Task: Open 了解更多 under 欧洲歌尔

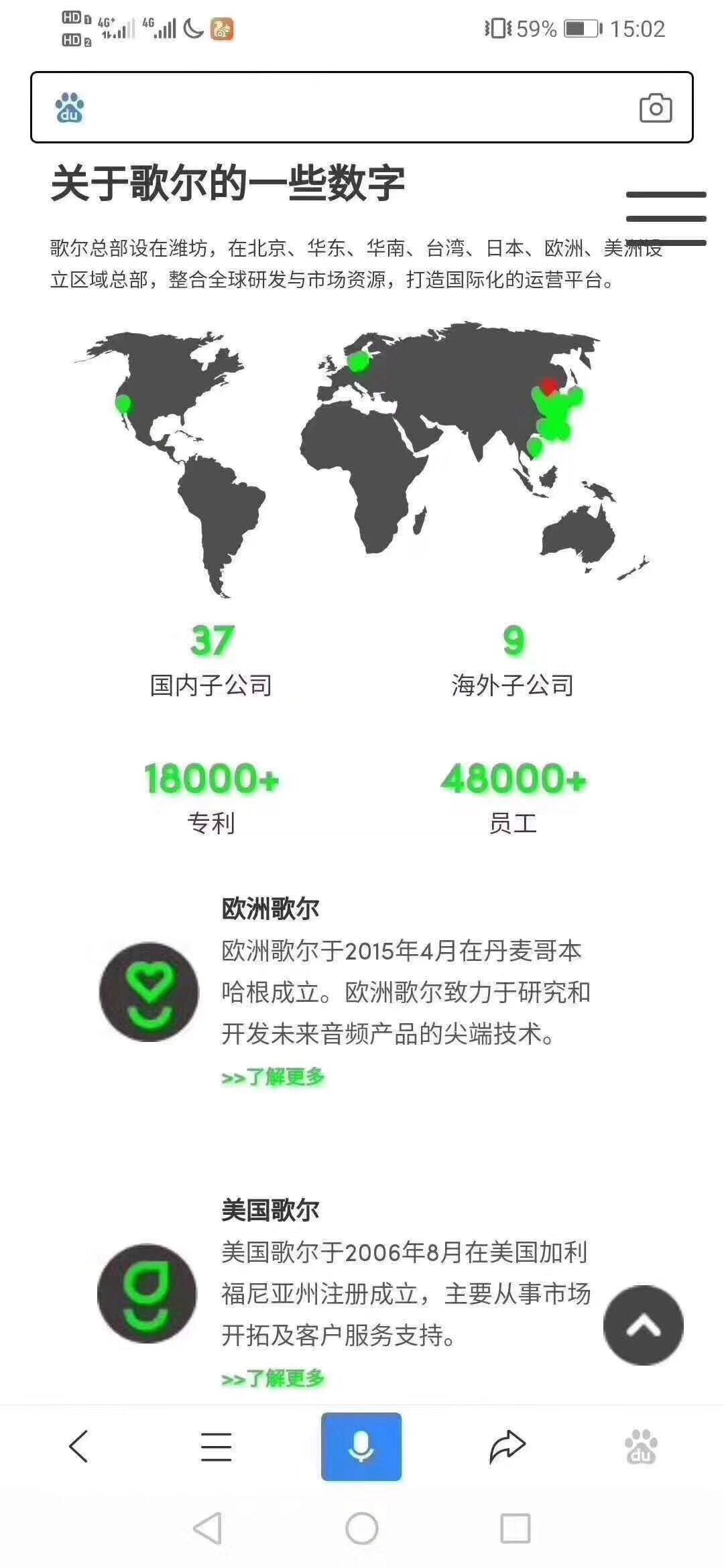Action: coord(273,1077)
